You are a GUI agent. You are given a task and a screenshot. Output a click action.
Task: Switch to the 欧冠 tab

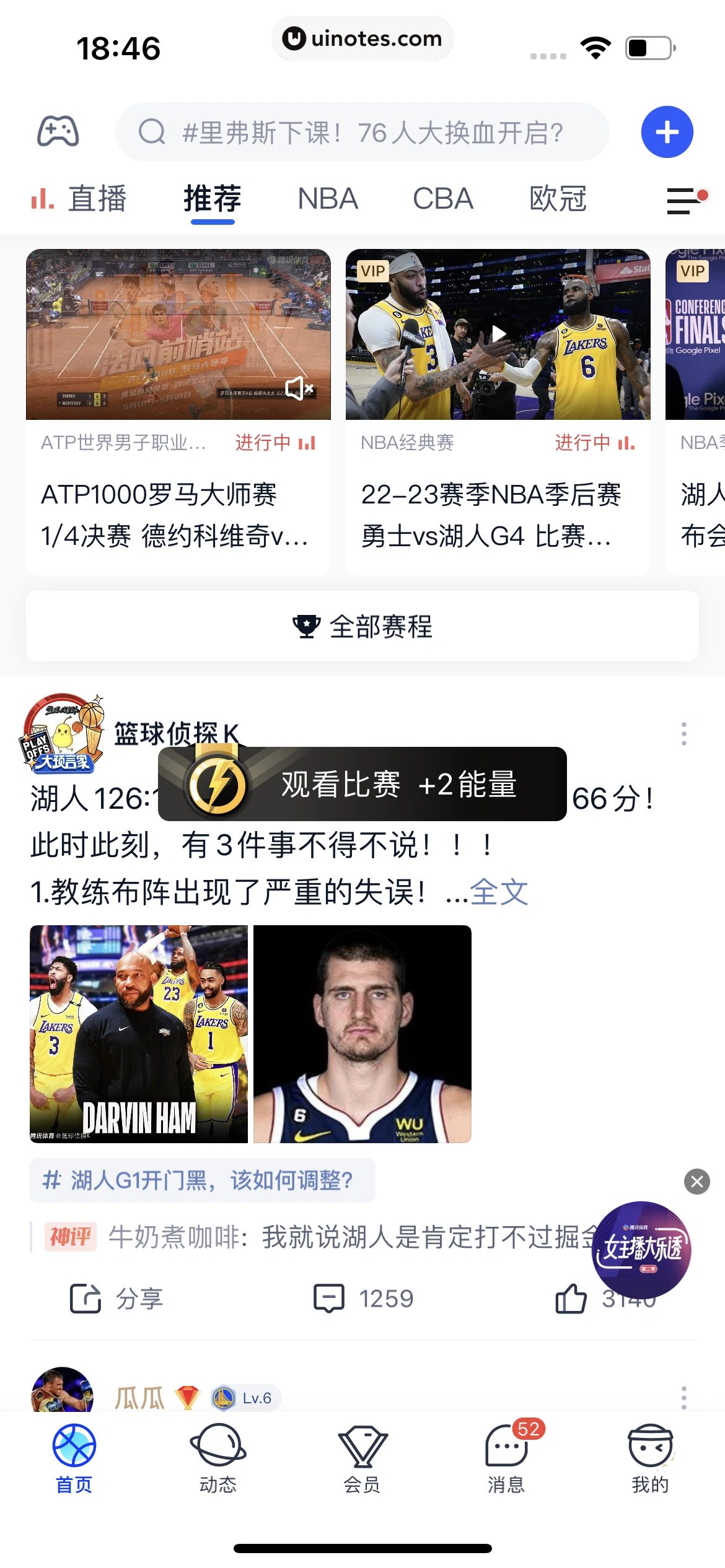(558, 199)
